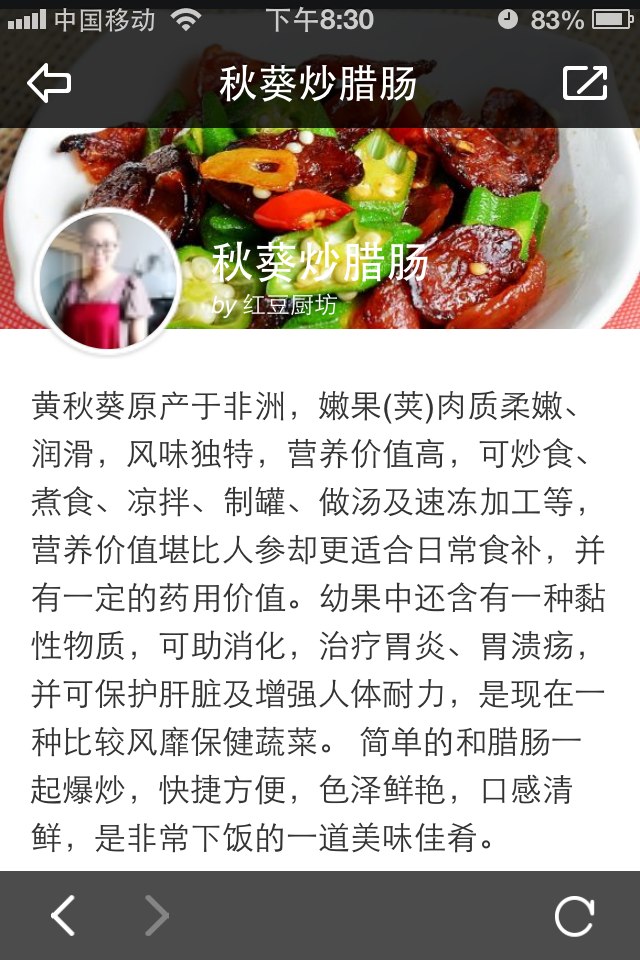Go back using the top-left arrow
This screenshot has width=640, height=960.
pyautogui.click(x=49, y=84)
